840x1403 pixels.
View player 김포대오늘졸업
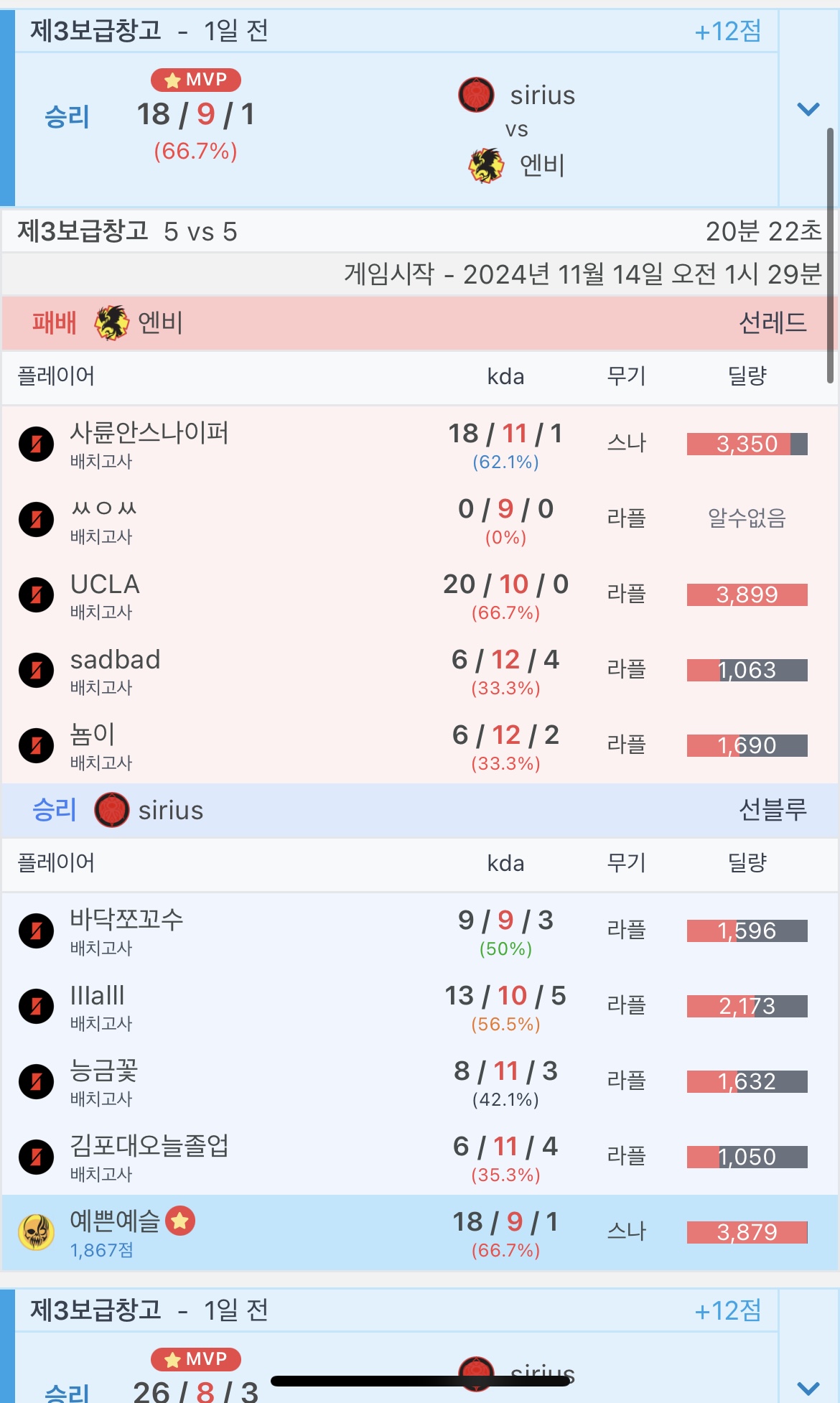(149, 1147)
